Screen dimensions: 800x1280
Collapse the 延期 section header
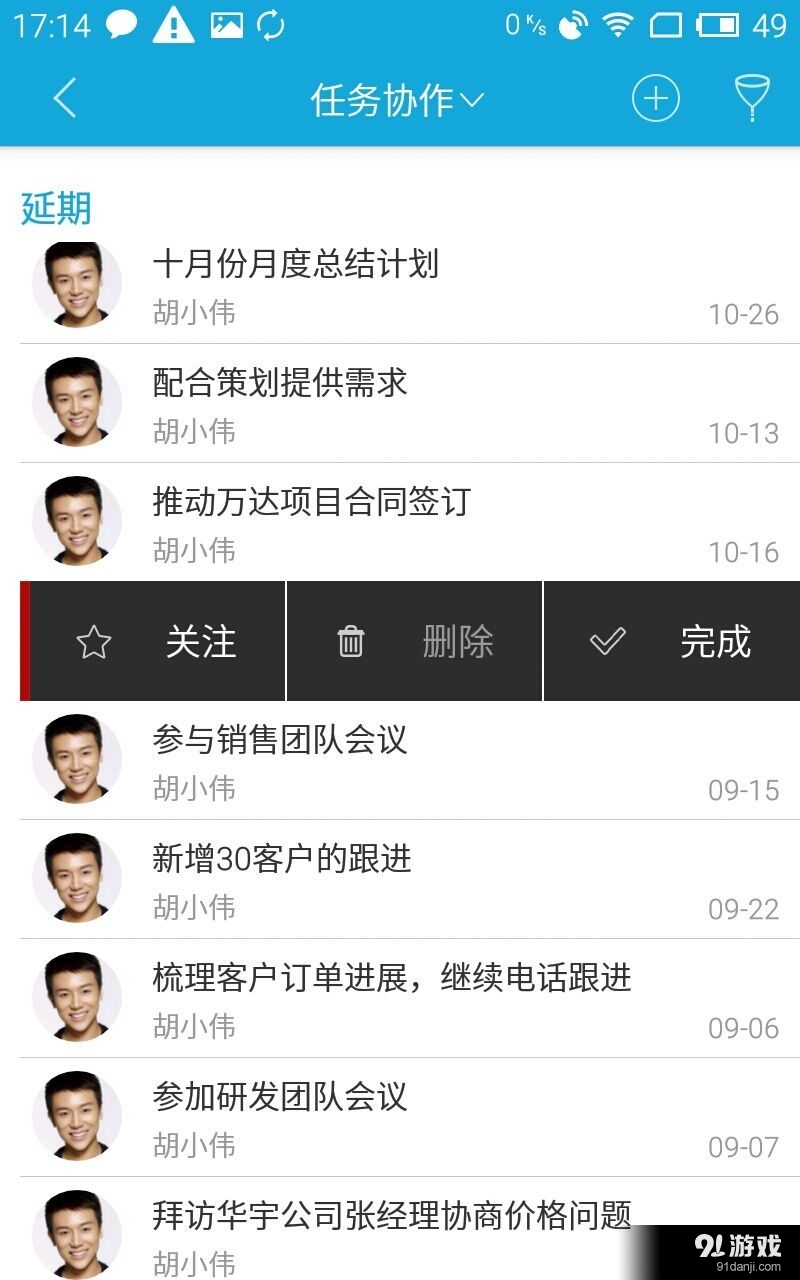click(52, 208)
